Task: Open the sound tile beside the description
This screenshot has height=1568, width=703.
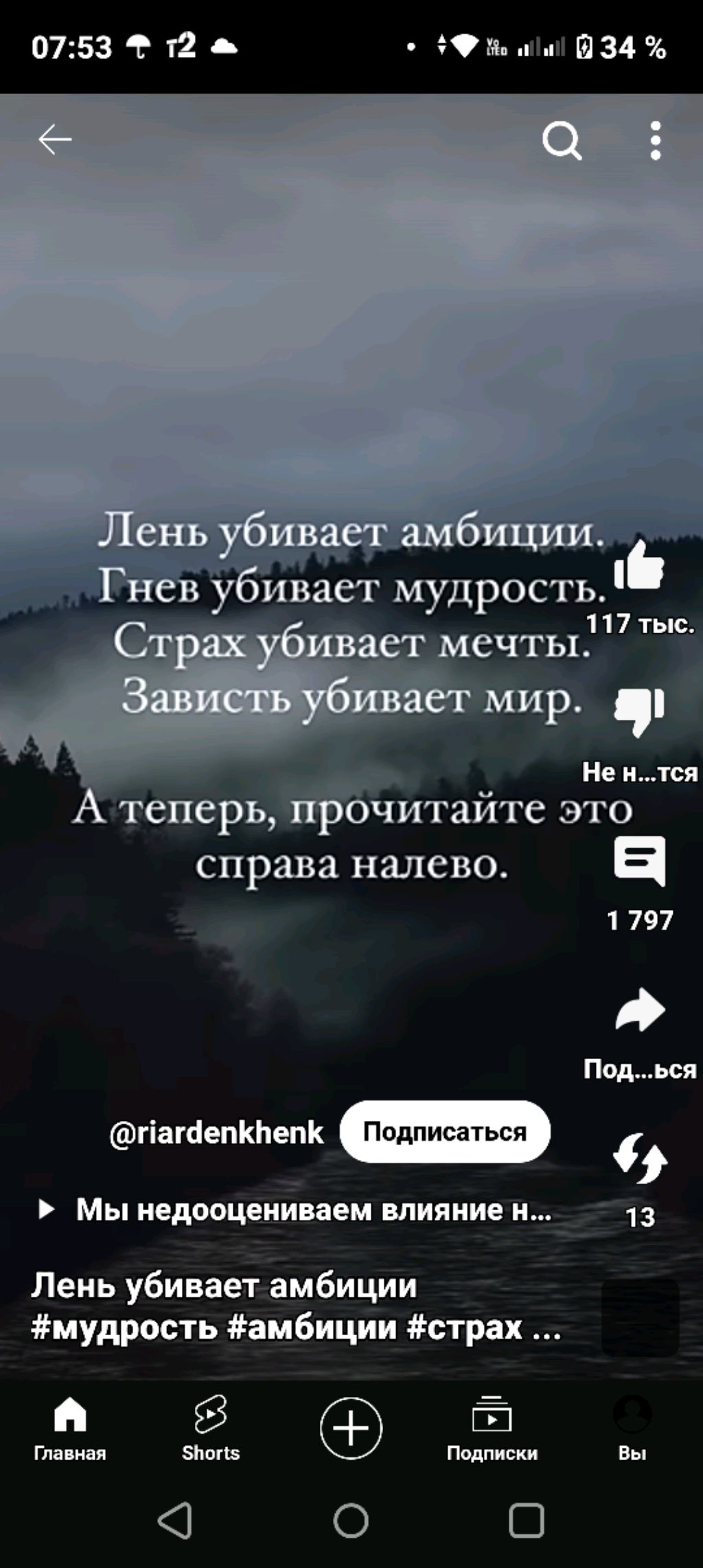Action: 640,1316
